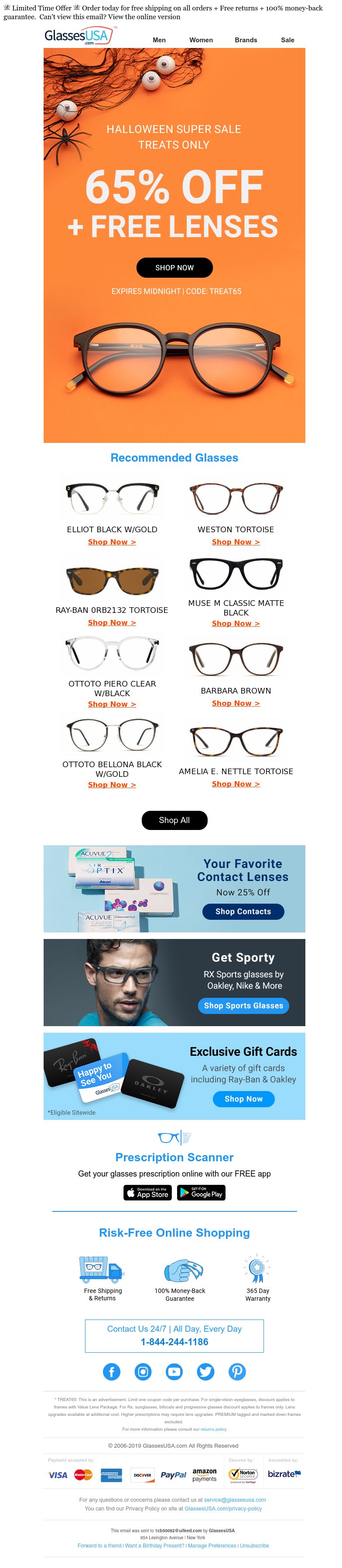
Task: Open the Pinterest social icon
Action: (236, 1371)
